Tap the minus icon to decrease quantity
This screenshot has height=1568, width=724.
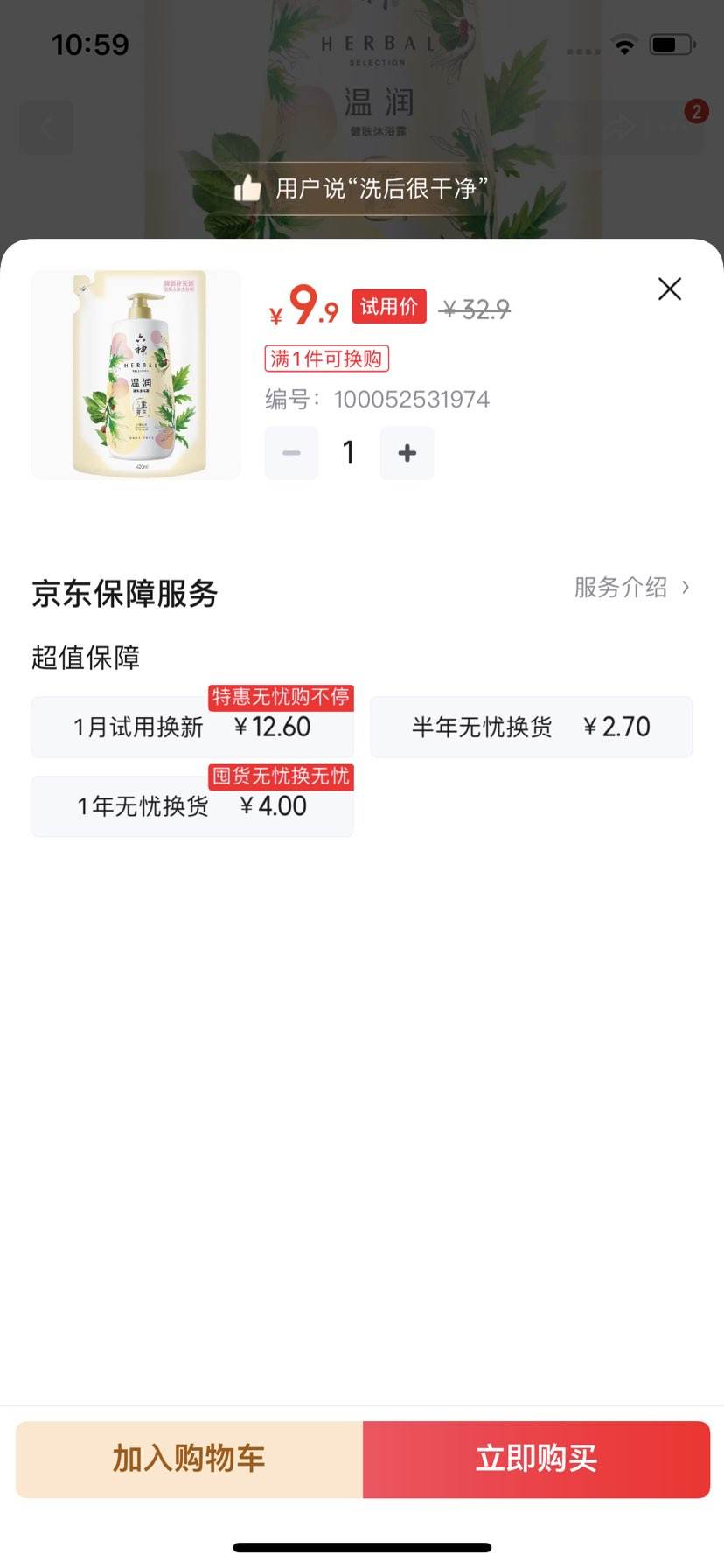click(291, 453)
